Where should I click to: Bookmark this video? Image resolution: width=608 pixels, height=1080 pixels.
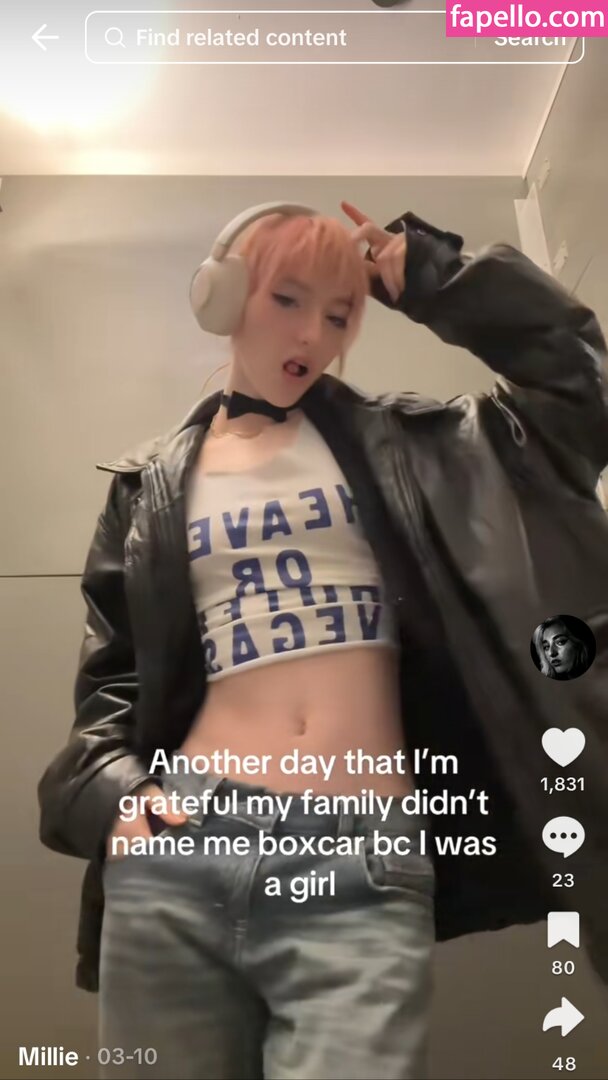[x=563, y=930]
